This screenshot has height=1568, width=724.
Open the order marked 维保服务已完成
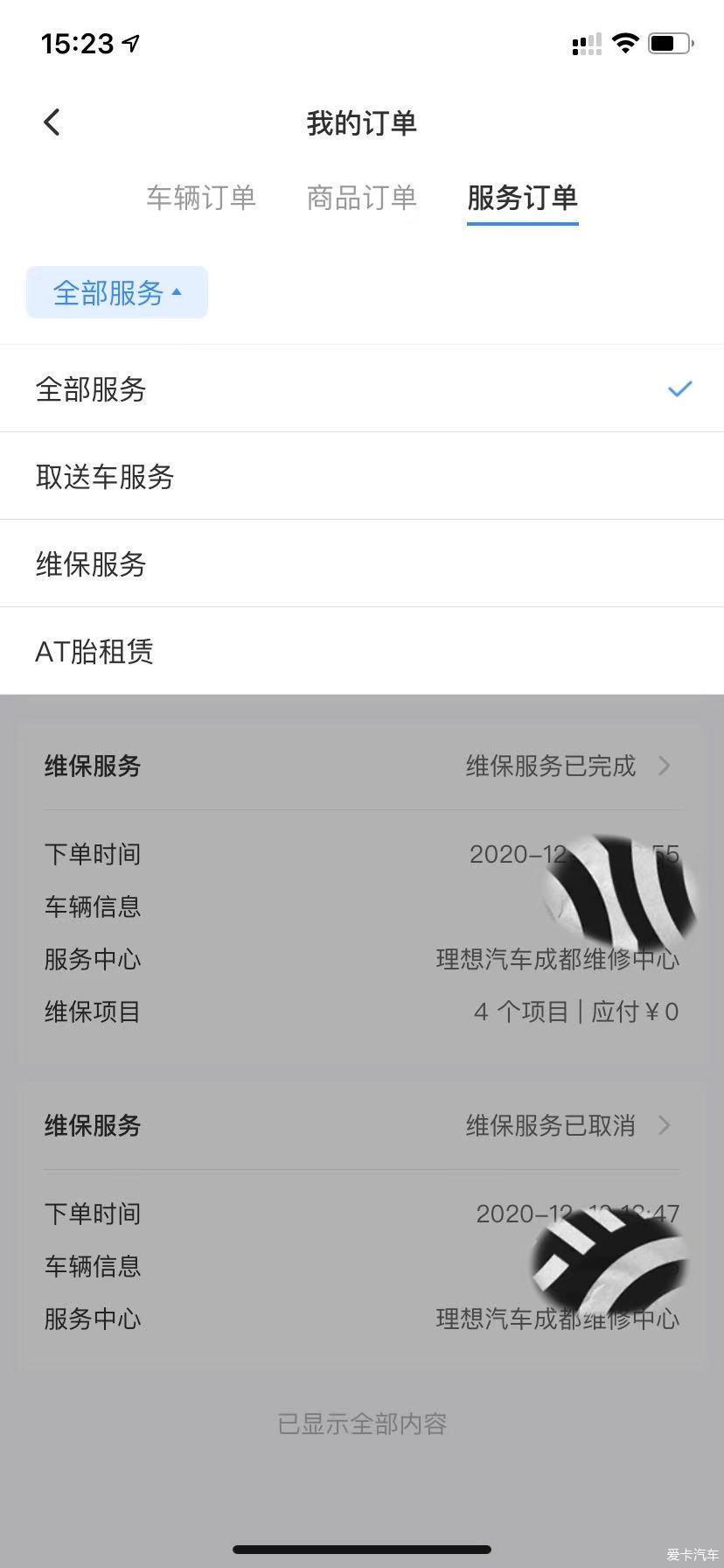(x=361, y=893)
